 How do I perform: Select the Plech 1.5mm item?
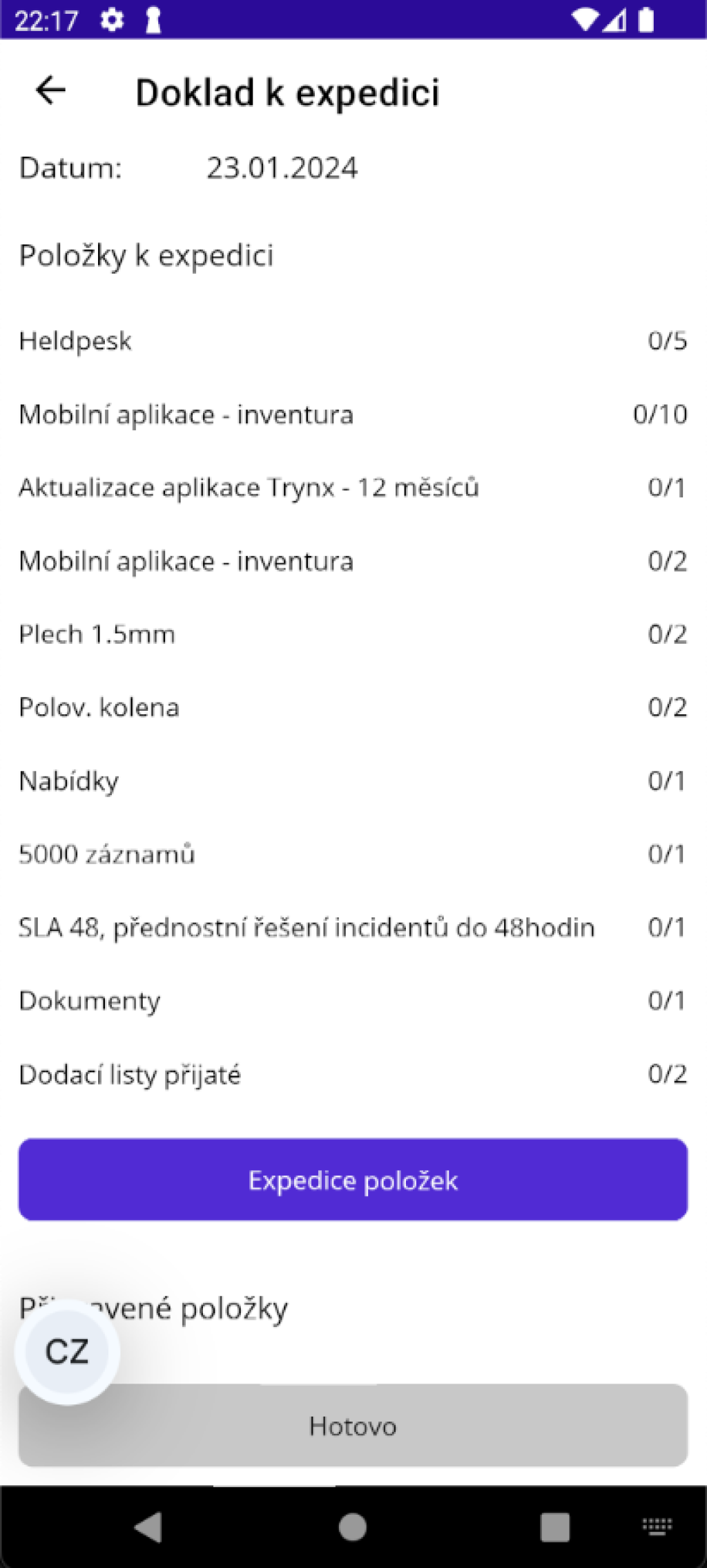(353, 634)
